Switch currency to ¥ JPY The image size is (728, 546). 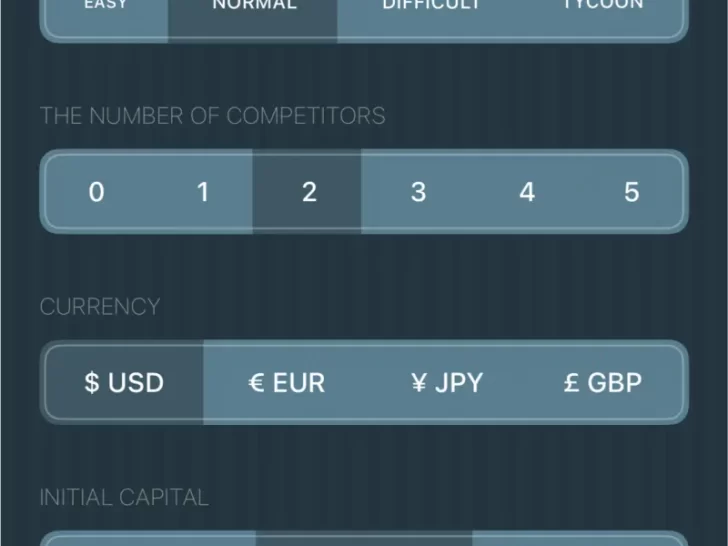tap(446, 382)
